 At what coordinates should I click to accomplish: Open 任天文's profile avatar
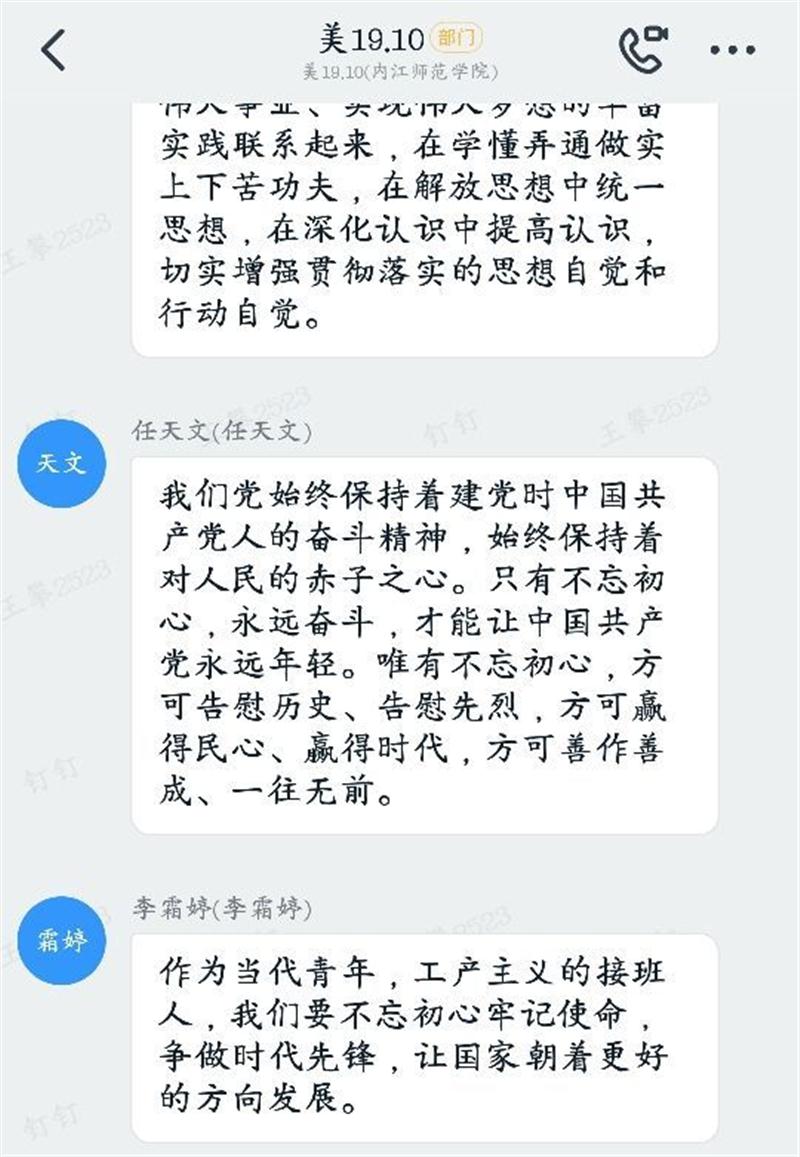point(62,463)
